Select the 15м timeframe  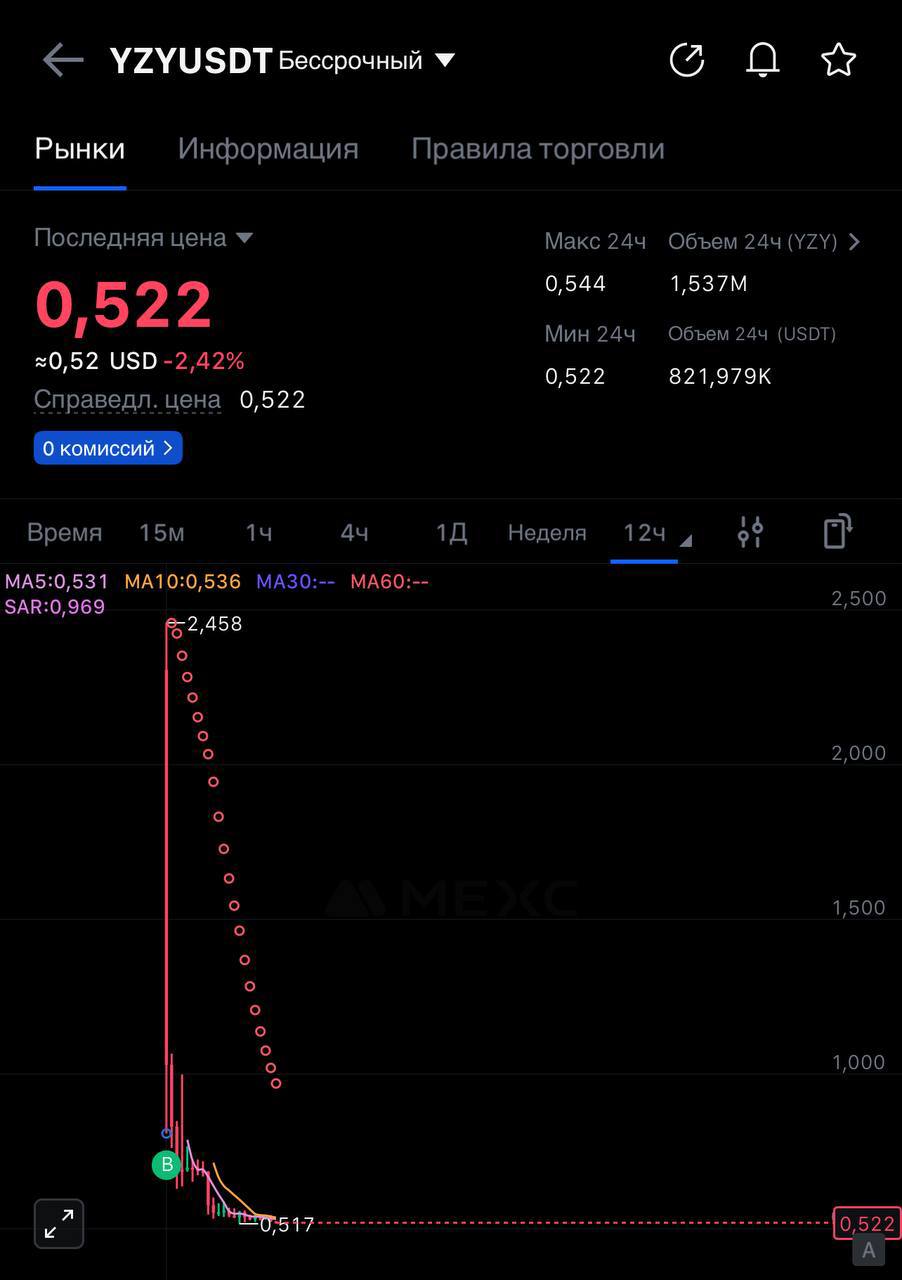pos(161,533)
